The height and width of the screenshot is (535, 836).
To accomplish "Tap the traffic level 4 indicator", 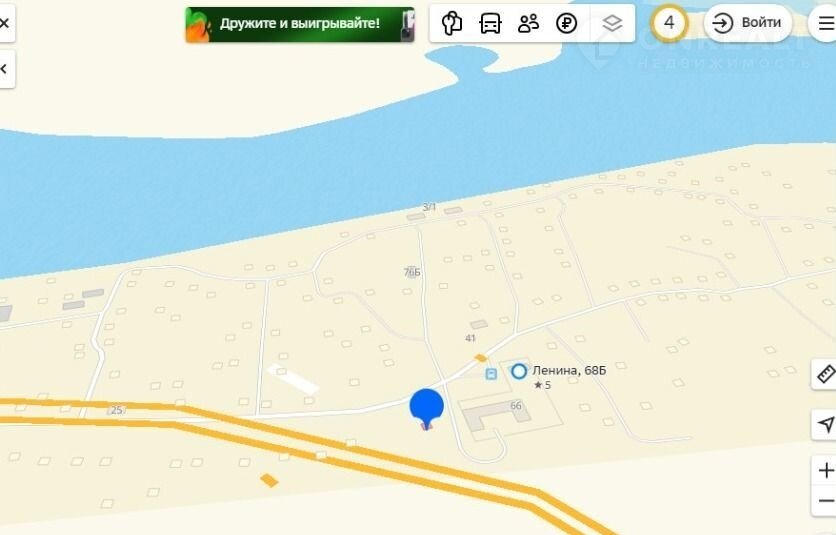I will click(669, 23).
